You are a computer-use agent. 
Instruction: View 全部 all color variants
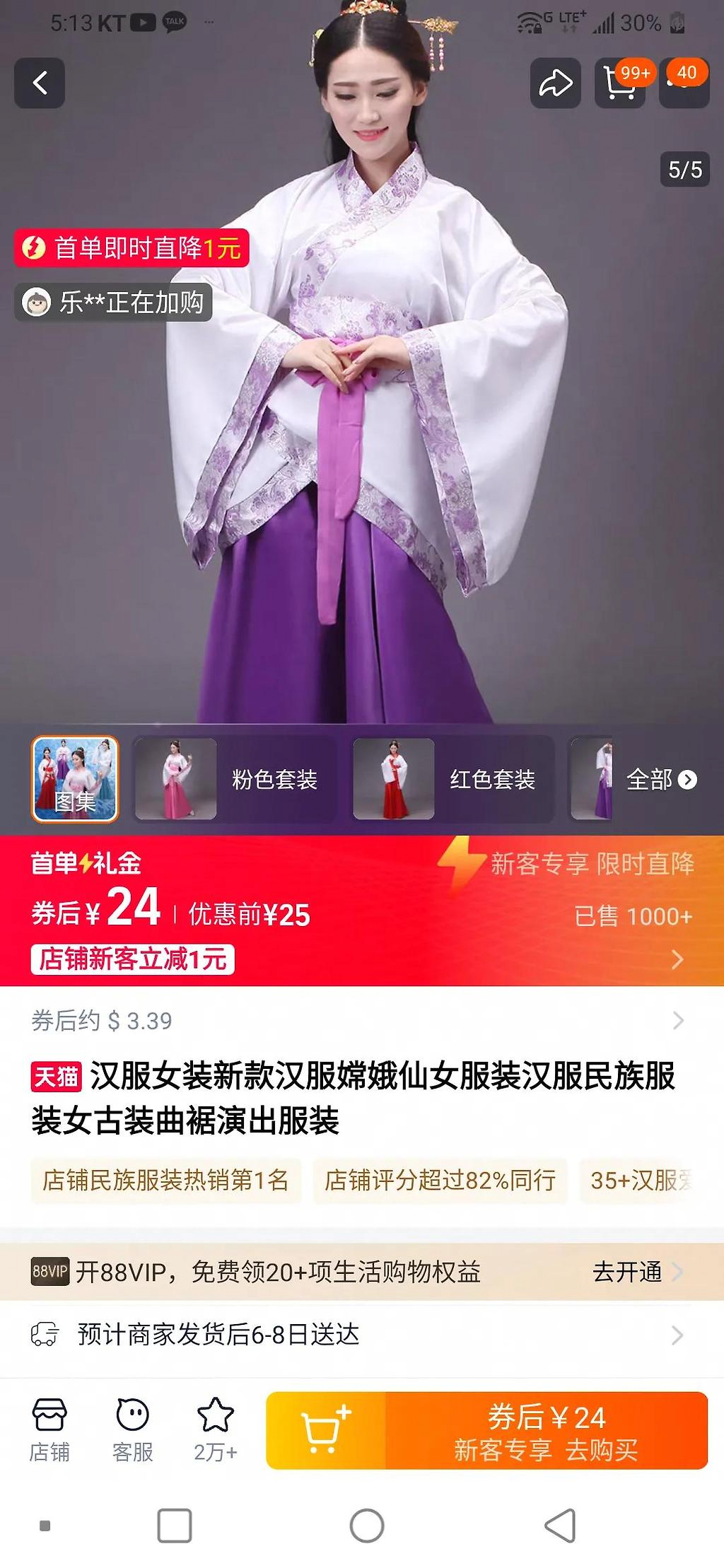tap(661, 779)
